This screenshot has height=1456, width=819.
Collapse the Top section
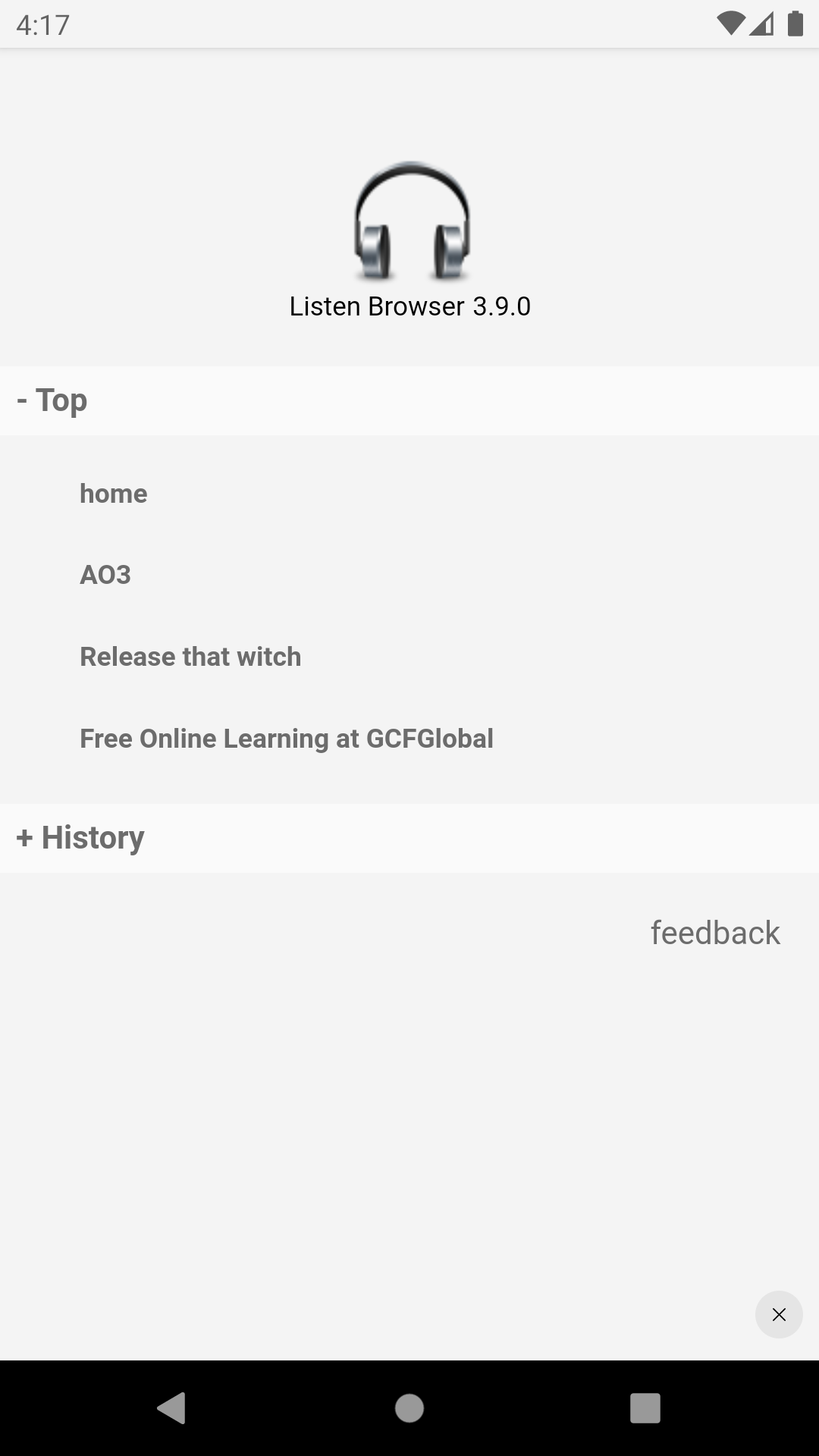(x=409, y=400)
